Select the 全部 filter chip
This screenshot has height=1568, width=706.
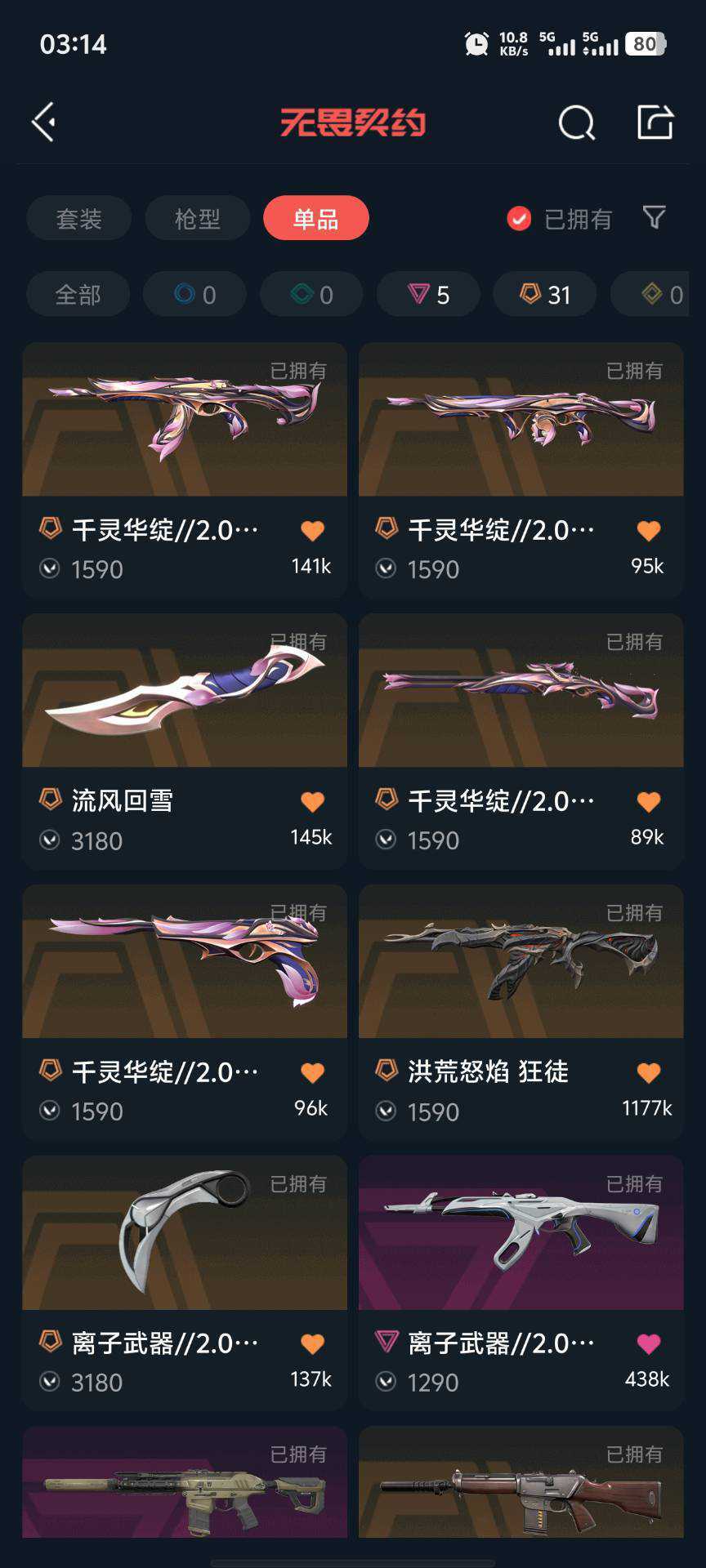(78, 294)
